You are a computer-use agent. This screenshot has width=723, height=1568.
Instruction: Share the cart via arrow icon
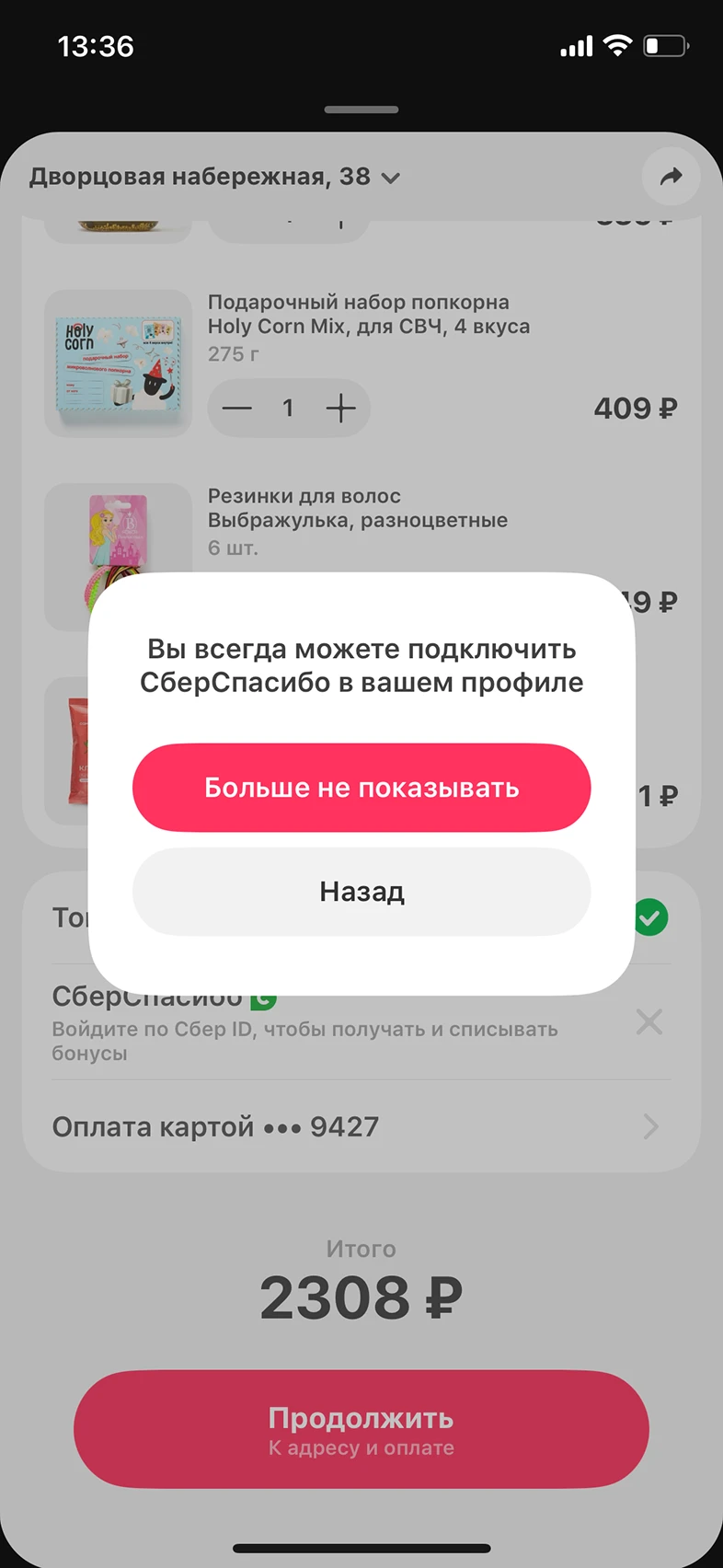click(671, 176)
